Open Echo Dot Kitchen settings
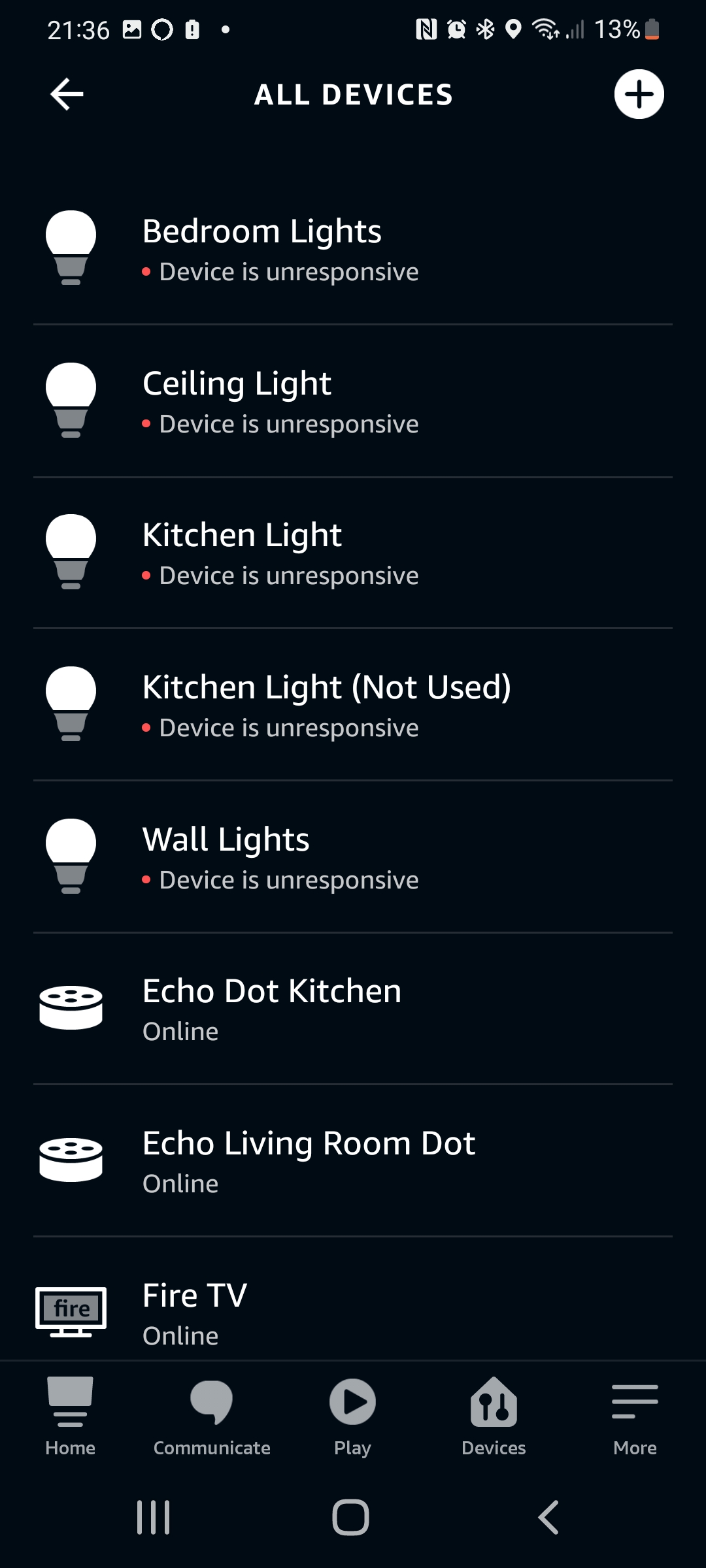Image resolution: width=706 pixels, height=1568 pixels. [353, 1009]
